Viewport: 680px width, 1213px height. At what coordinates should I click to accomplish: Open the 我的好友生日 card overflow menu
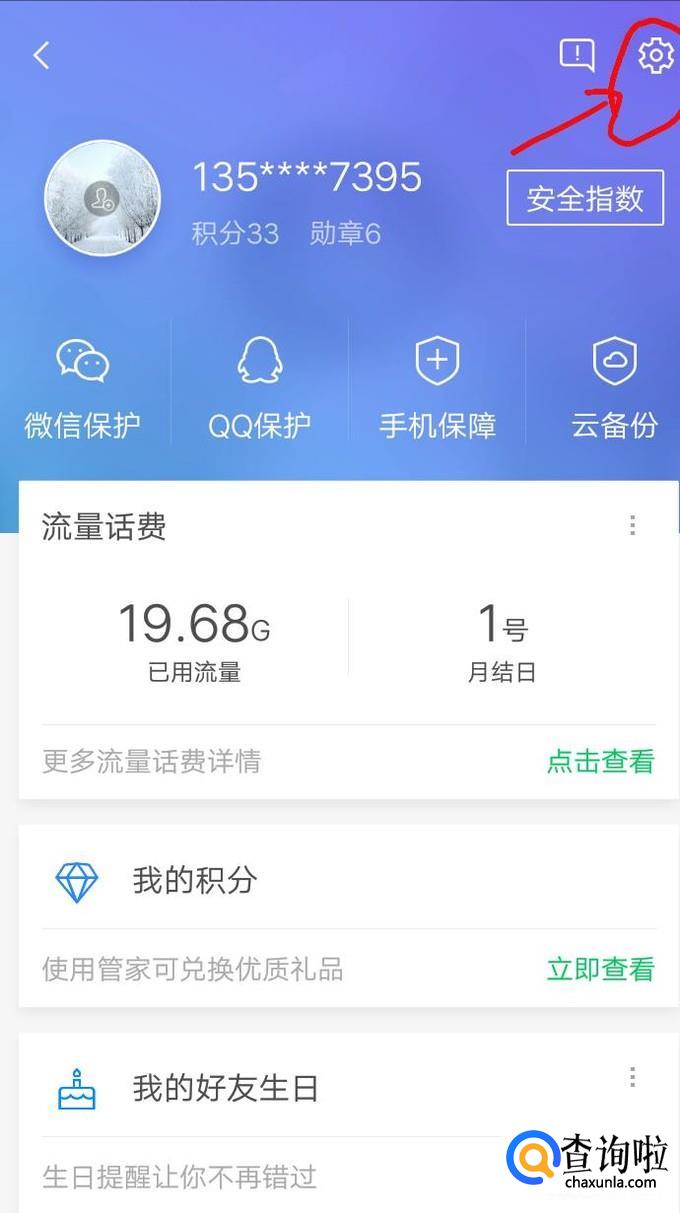click(632, 1077)
